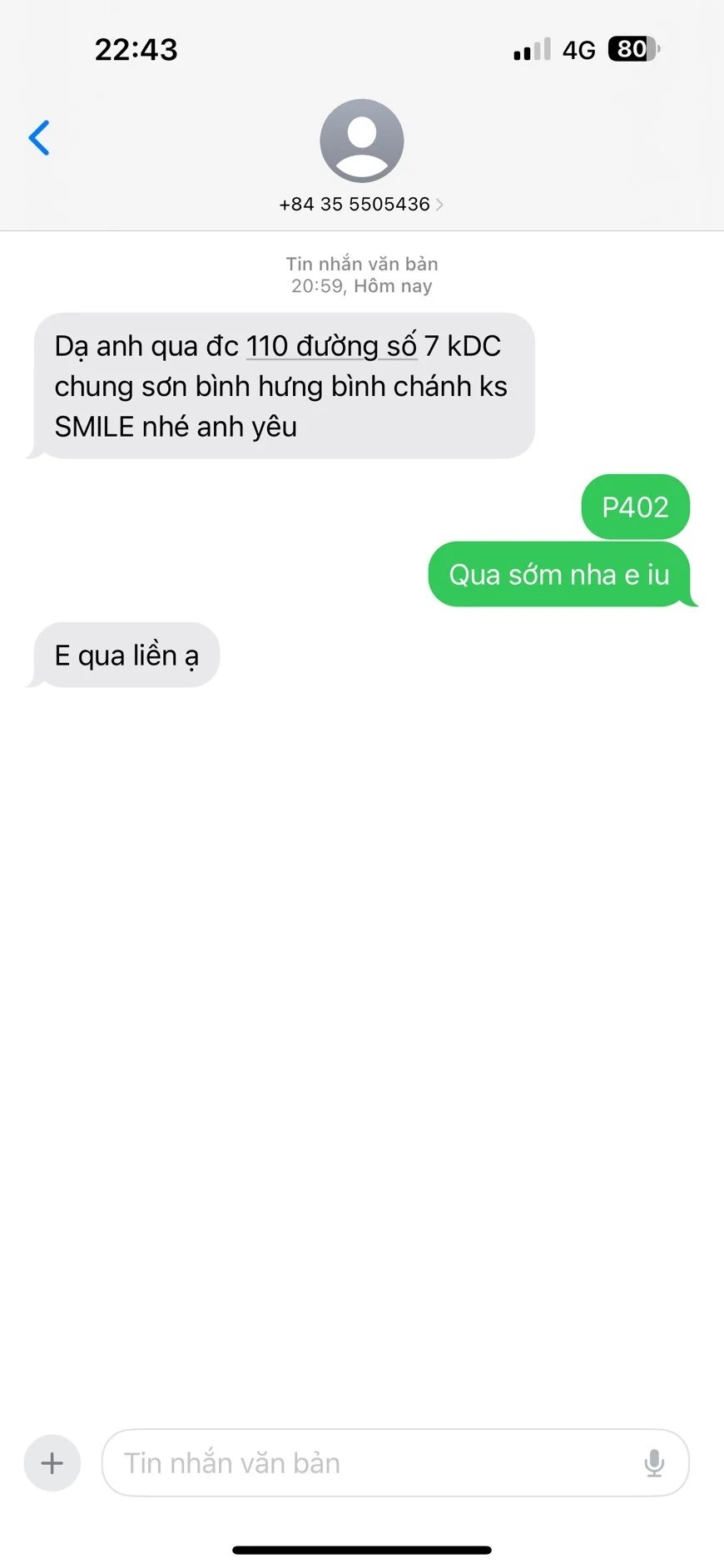The height and width of the screenshot is (1568, 724).
Task: Open the plus attachments menu
Action: [x=52, y=1462]
